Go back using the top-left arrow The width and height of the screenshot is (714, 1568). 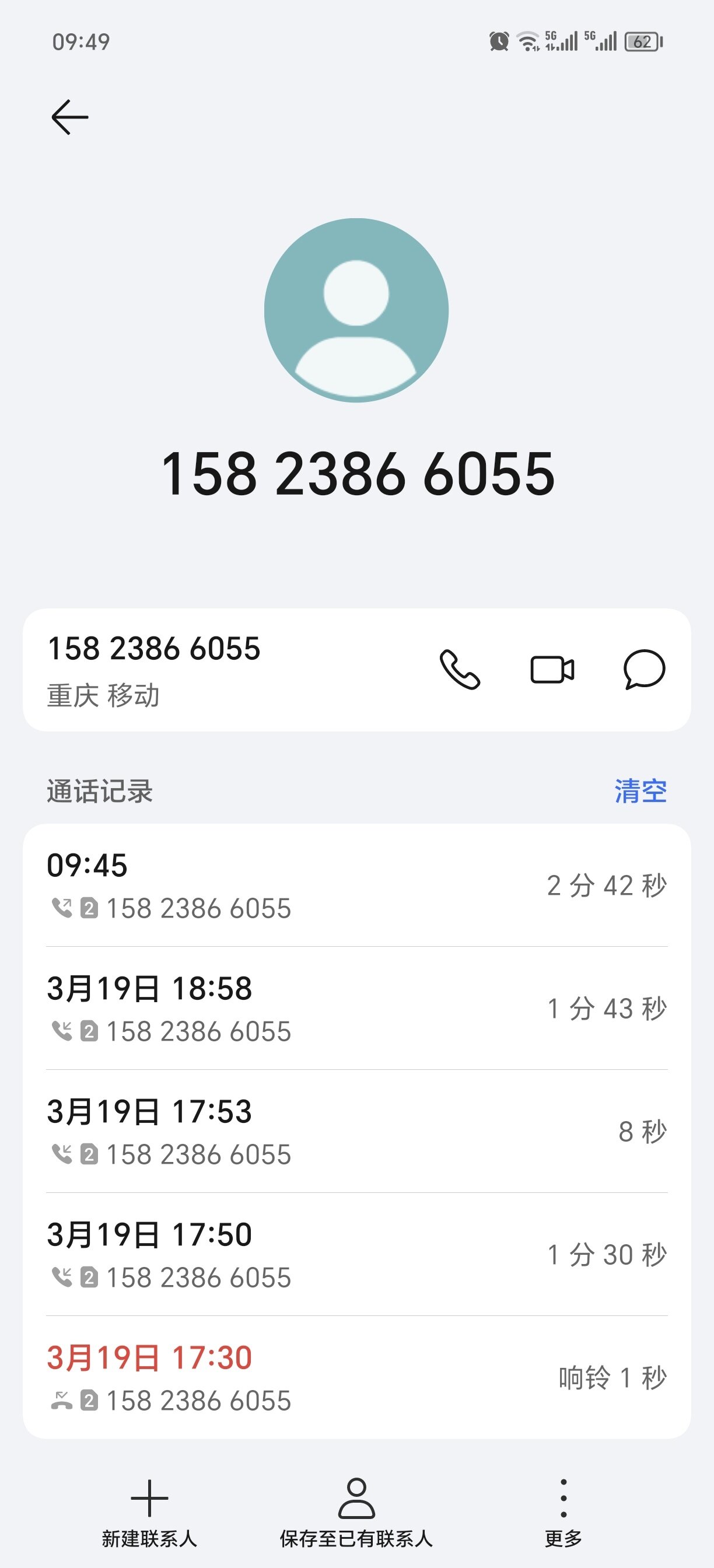click(x=70, y=117)
